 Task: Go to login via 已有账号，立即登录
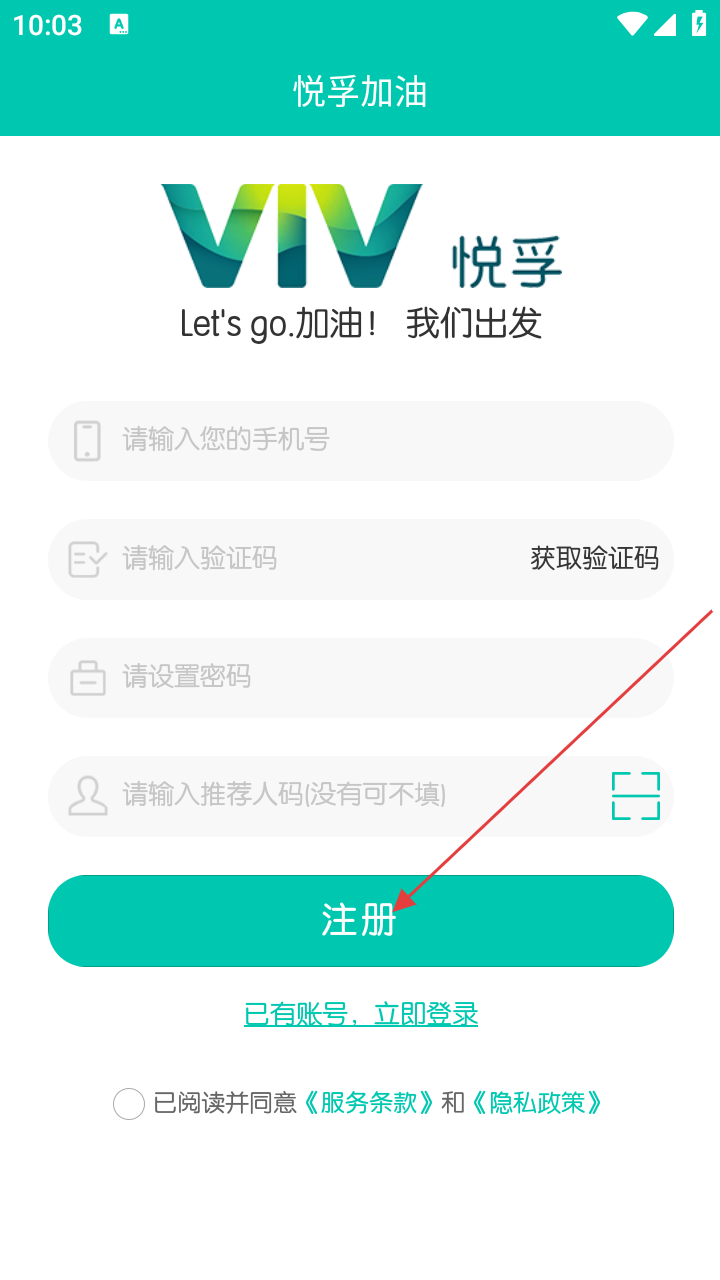361,1014
